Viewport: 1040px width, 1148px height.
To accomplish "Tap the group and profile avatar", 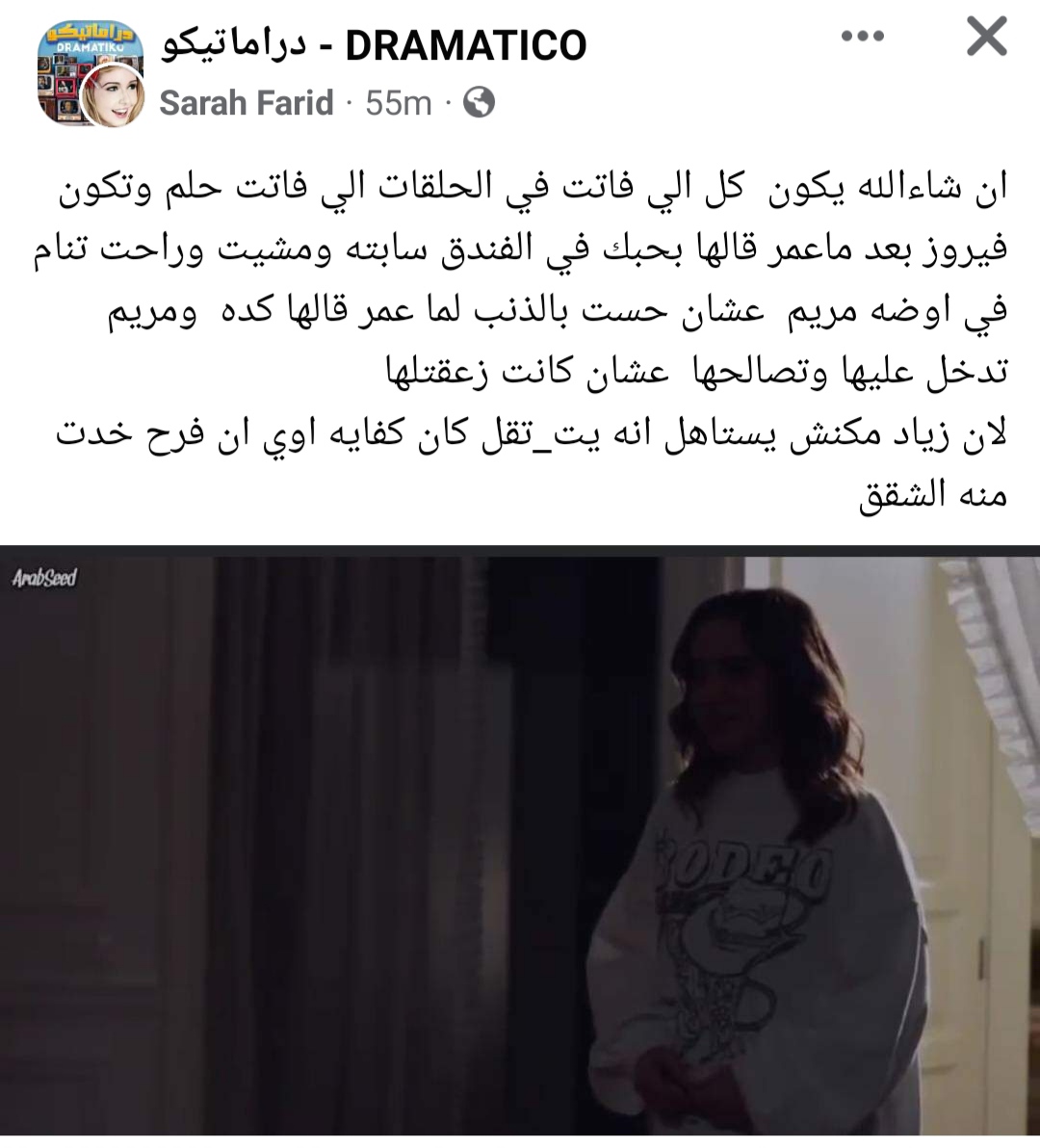I will point(91,75).
